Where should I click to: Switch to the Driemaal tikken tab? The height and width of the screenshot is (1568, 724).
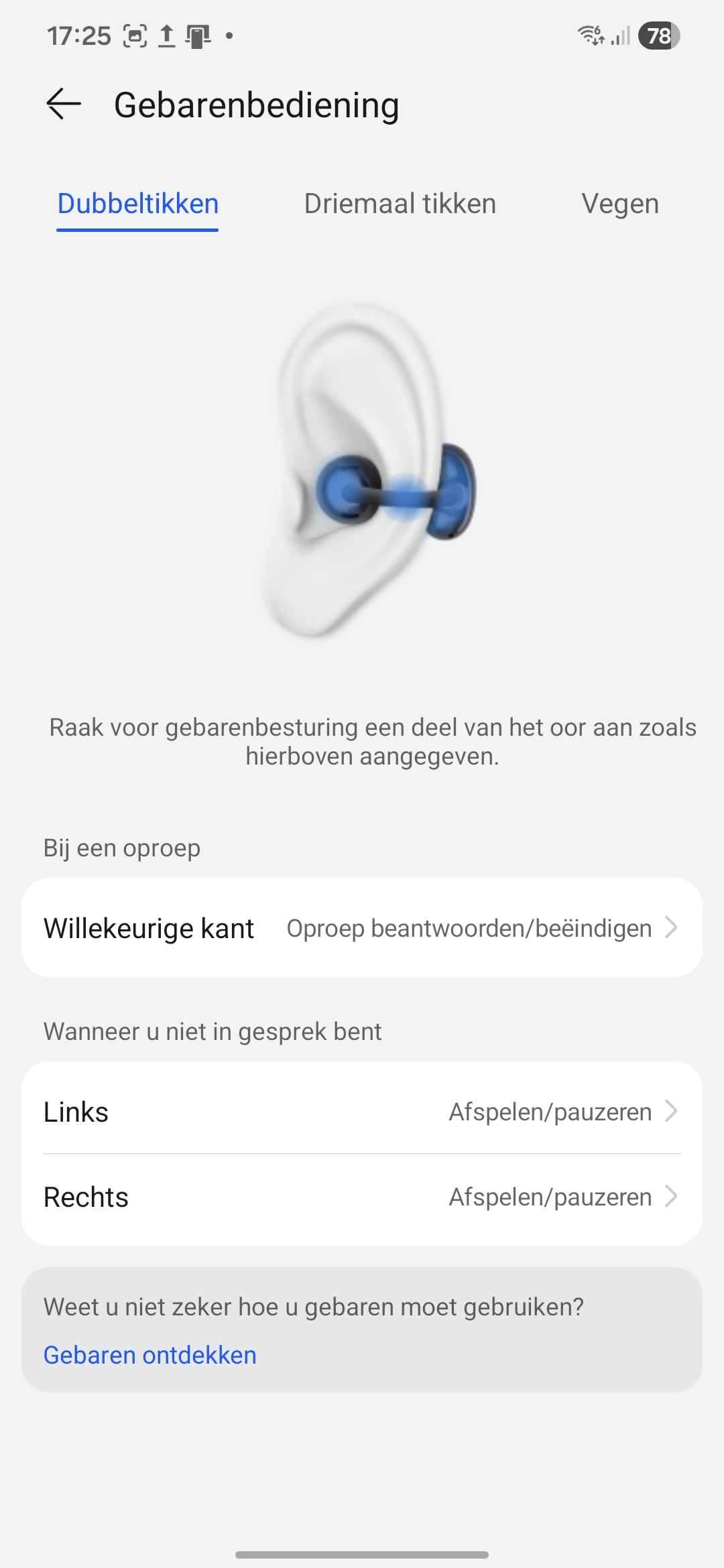[x=400, y=204]
